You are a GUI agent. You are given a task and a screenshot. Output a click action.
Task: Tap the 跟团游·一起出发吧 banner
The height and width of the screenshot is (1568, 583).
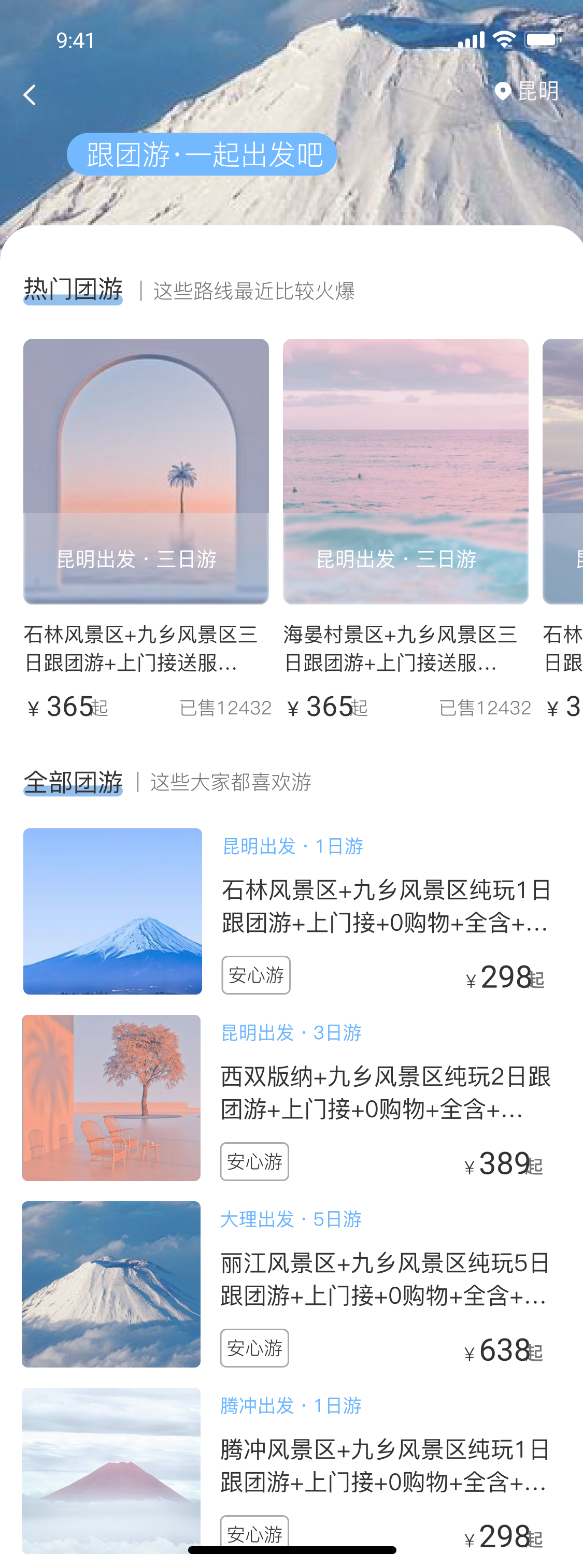click(202, 154)
